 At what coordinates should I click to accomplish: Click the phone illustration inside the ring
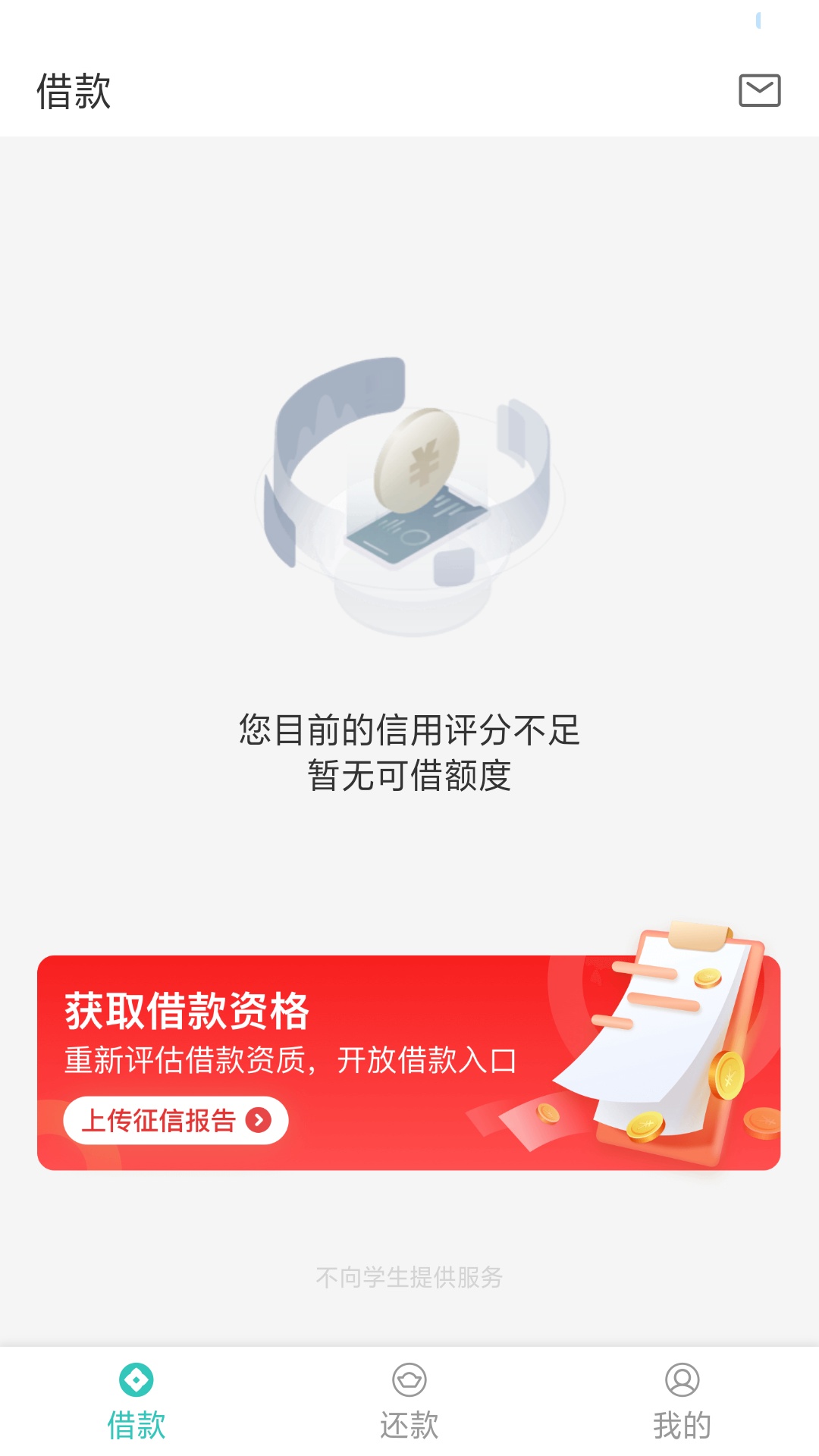[413, 531]
